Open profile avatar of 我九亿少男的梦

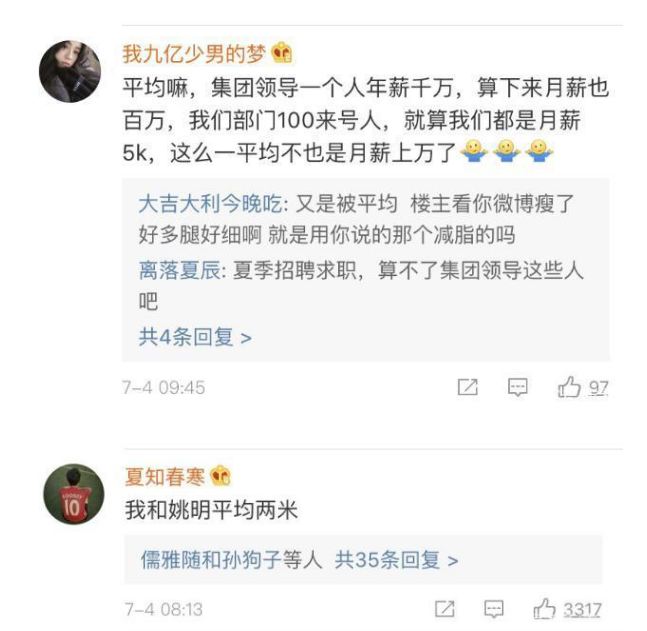(69, 71)
